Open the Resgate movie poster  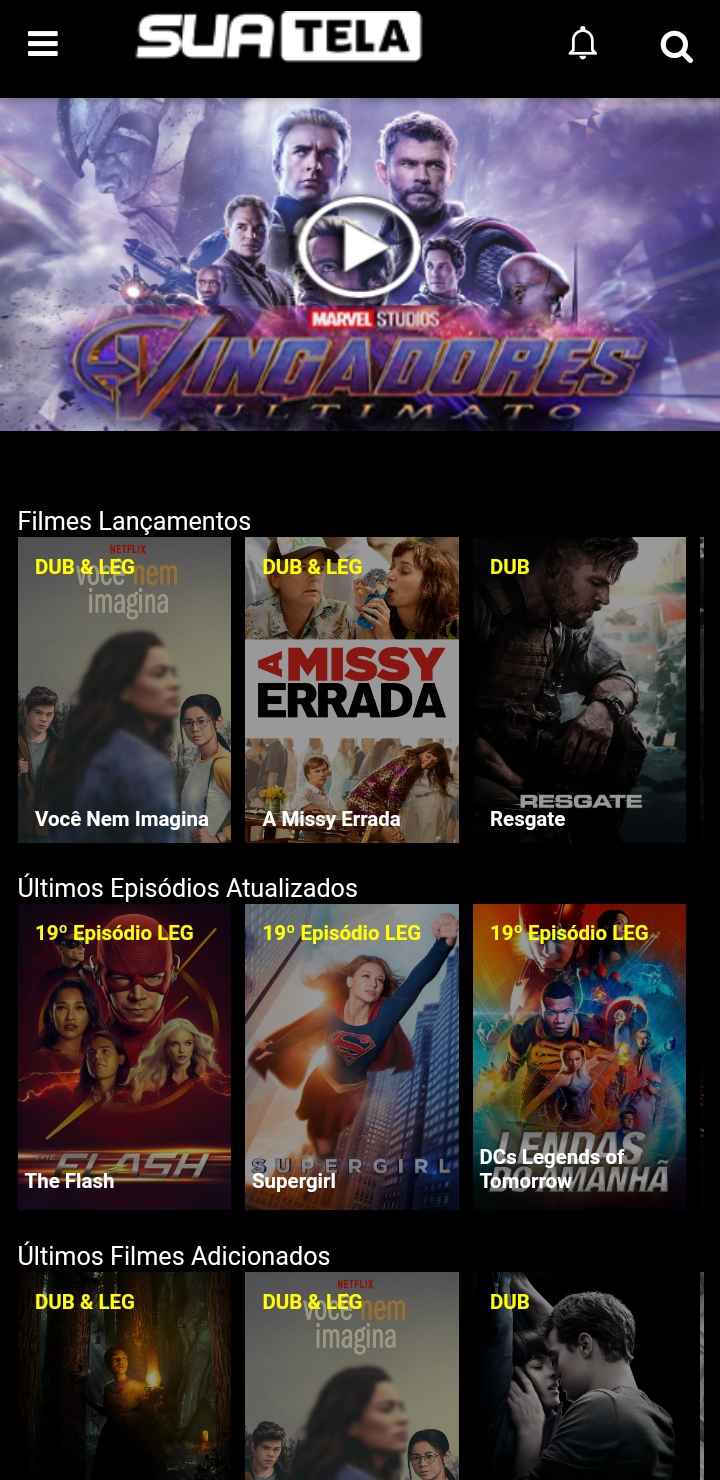point(579,690)
